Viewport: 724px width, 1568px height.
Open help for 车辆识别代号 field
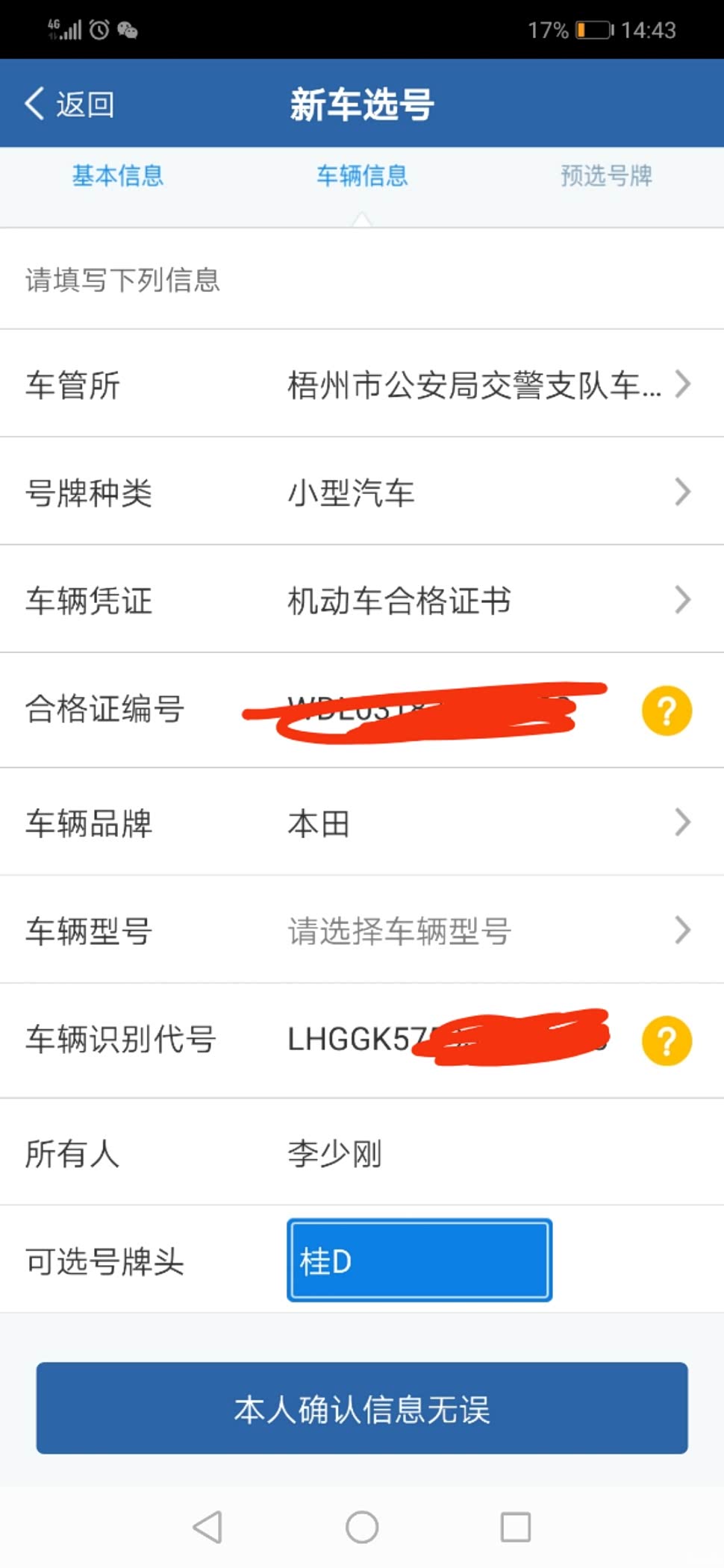667,1039
